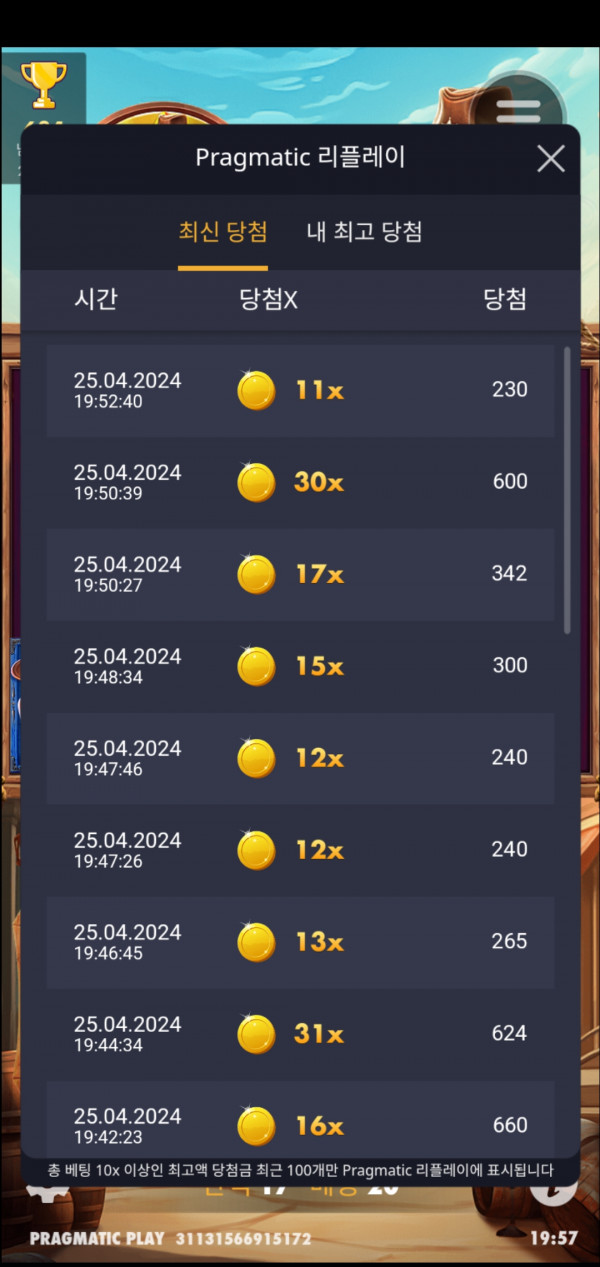
Task: Open the 17x replay from 19:50:27
Action: 300,574
